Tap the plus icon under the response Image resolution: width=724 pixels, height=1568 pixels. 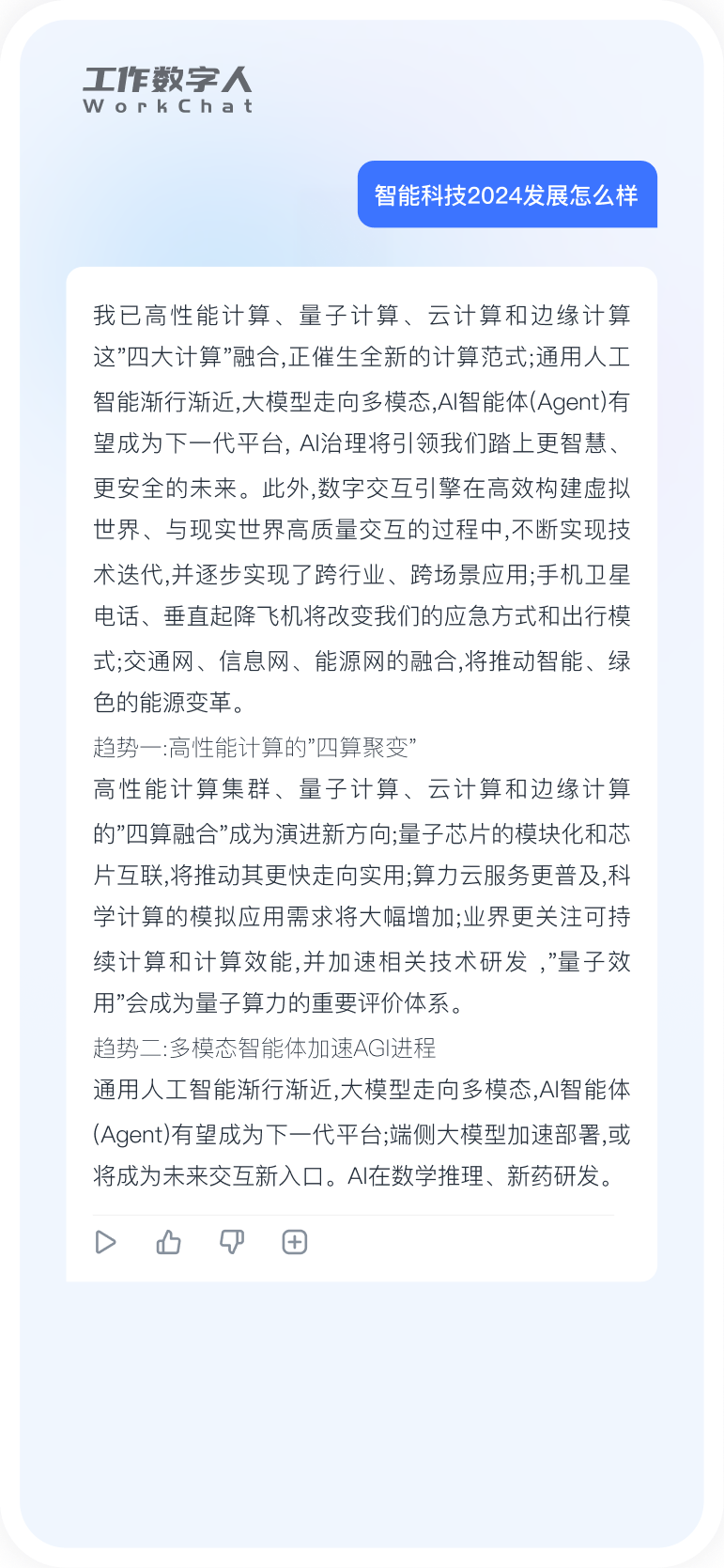(x=295, y=1242)
